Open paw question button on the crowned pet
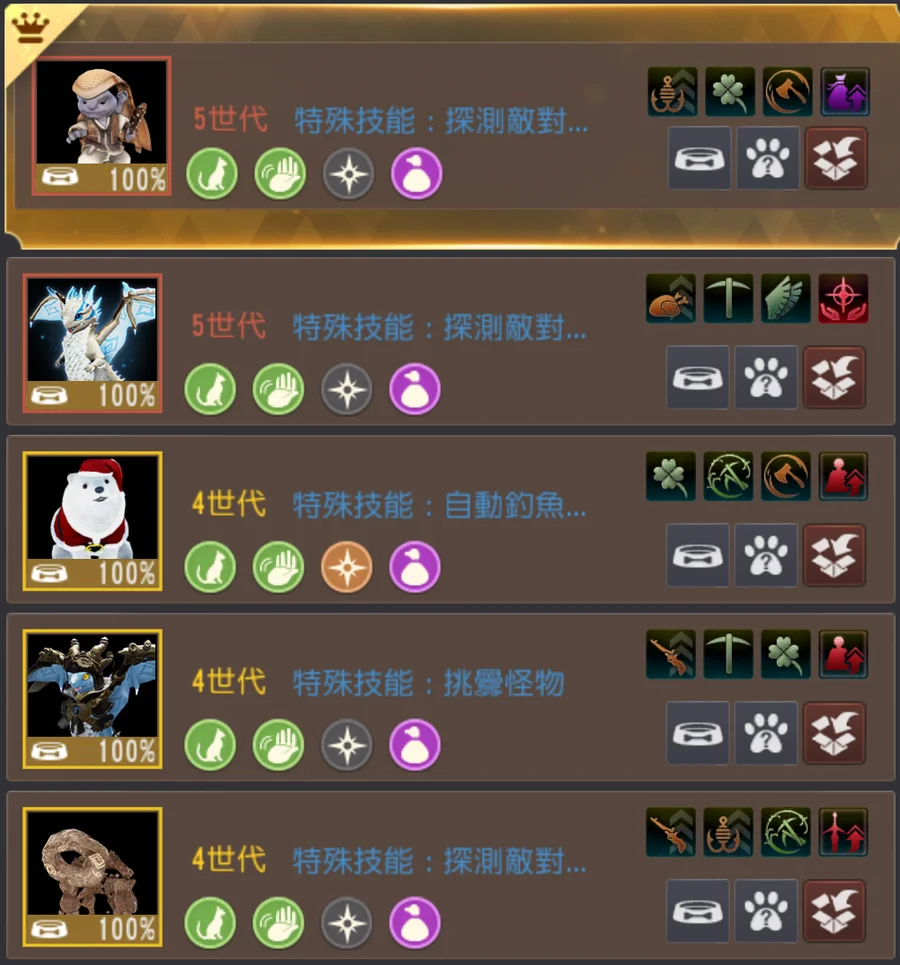Screen dimensions: 900x965 pos(768,159)
